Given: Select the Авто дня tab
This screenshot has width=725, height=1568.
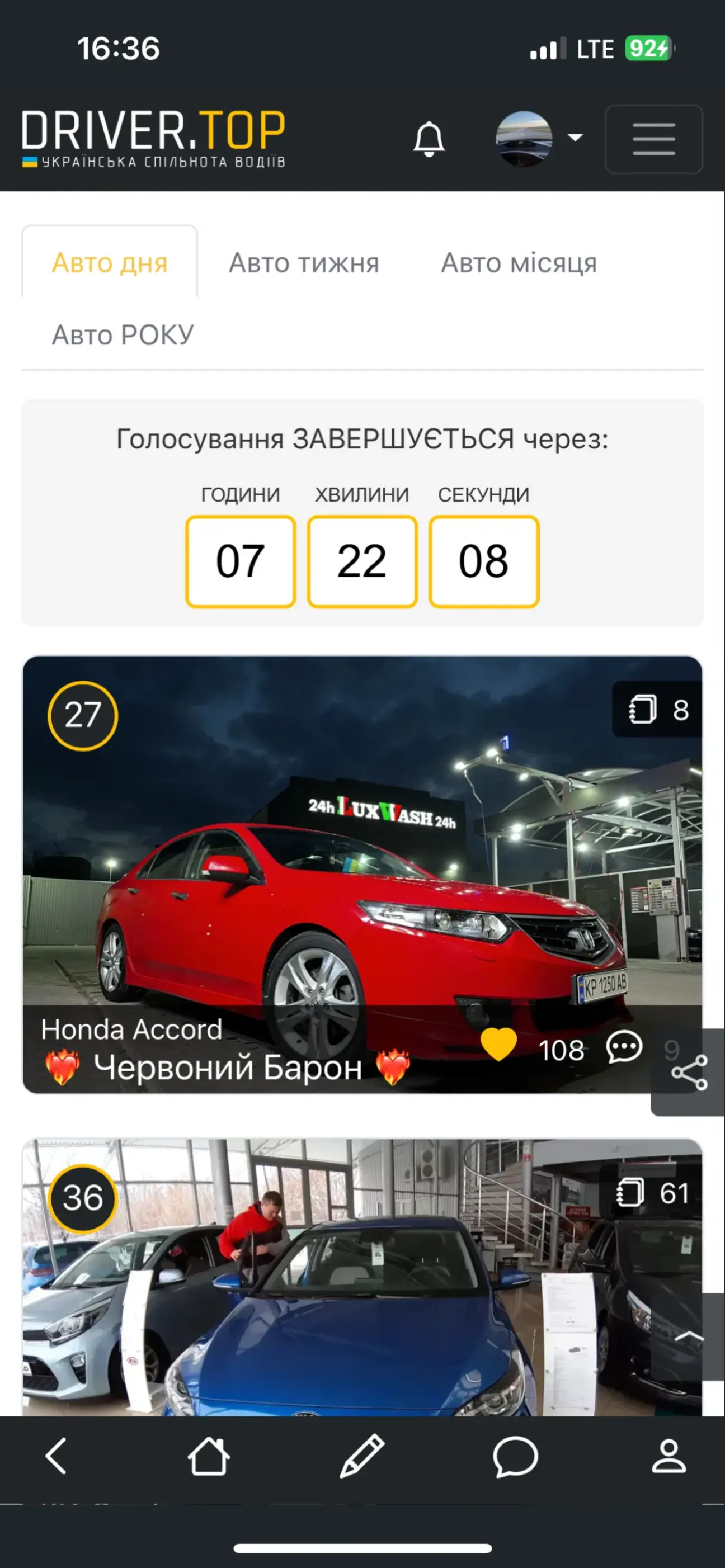Looking at the screenshot, I should coord(110,262).
